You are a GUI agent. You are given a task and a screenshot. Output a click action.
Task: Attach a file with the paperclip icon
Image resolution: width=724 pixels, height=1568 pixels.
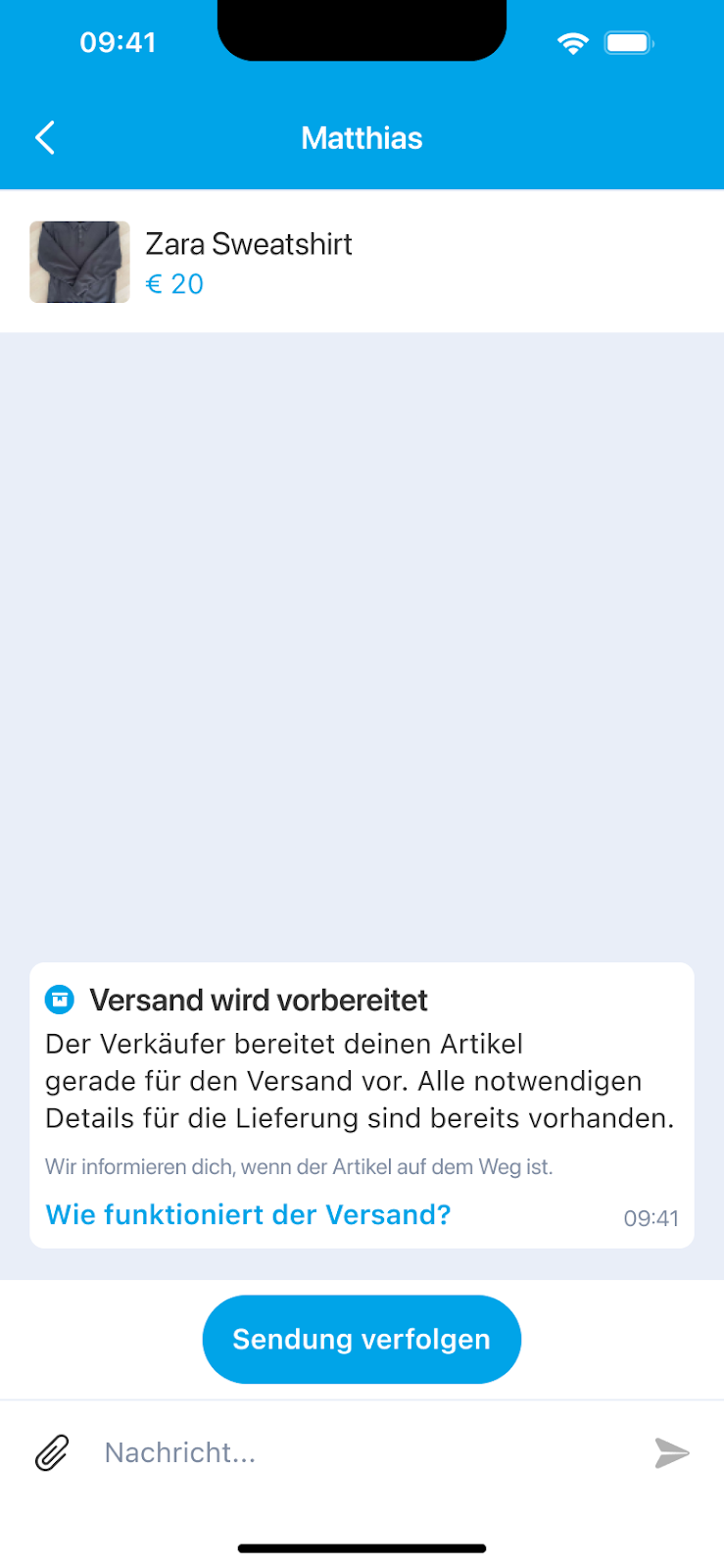coord(52,1452)
